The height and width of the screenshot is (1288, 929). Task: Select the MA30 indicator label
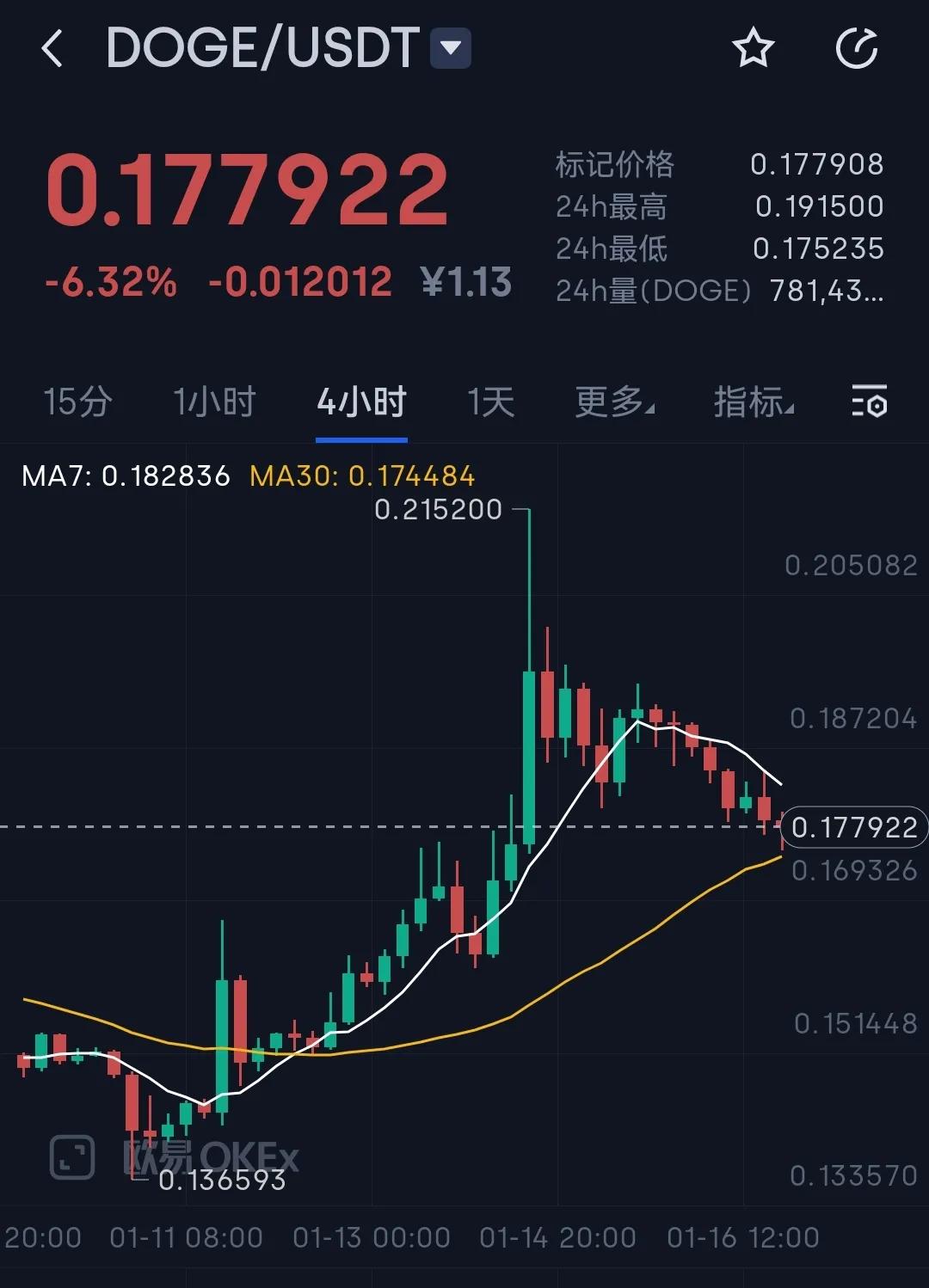pos(361,475)
